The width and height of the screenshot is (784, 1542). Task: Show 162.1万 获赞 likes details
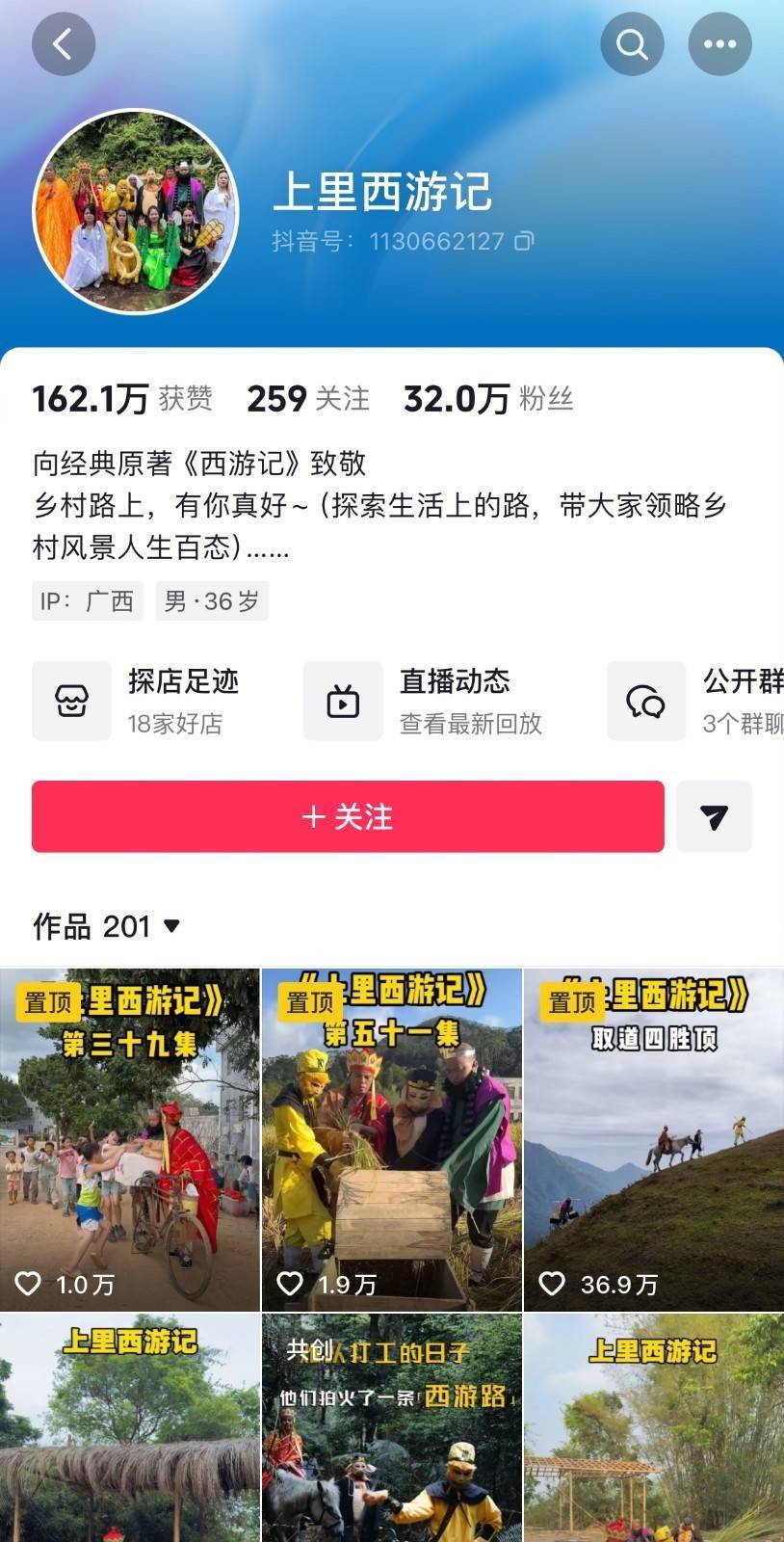coord(122,399)
